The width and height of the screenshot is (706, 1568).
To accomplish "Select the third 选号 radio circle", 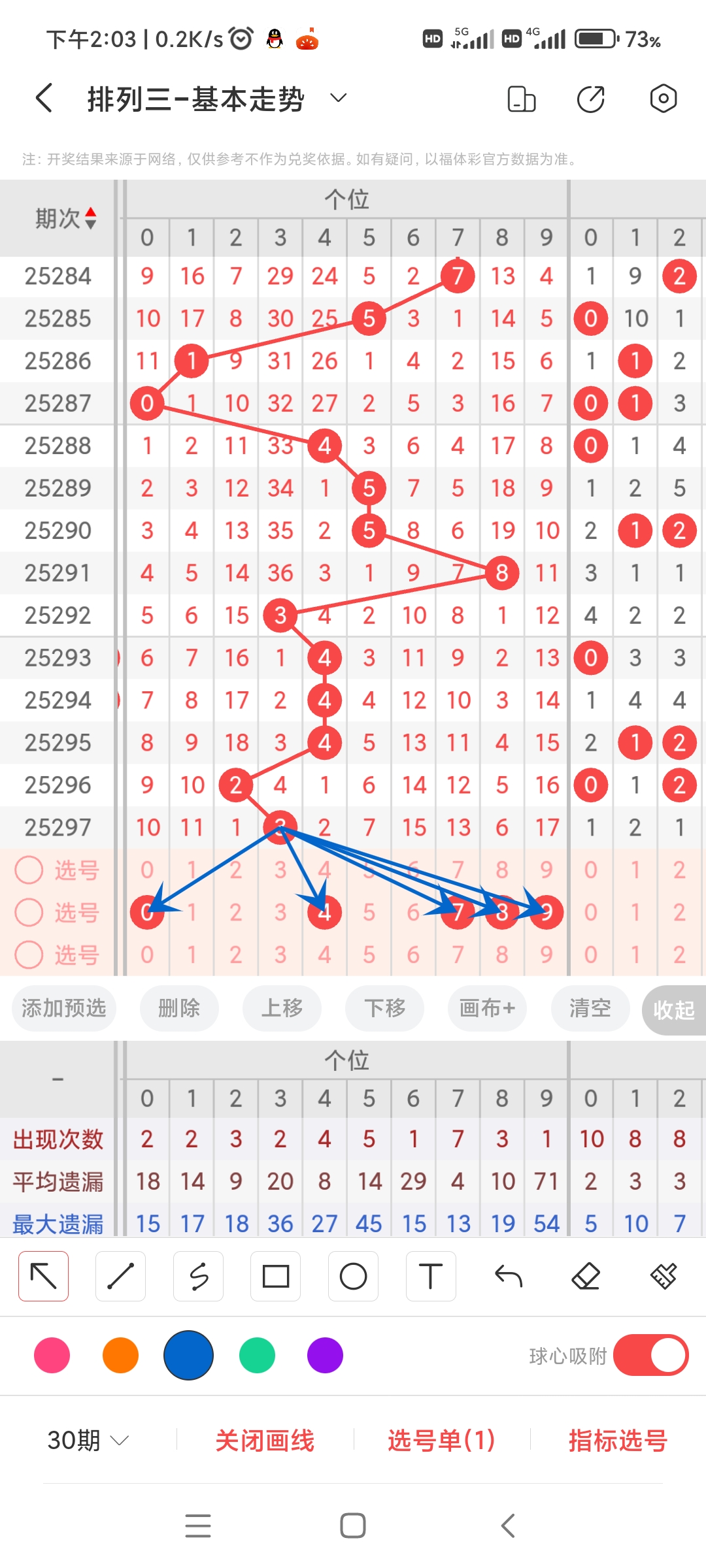I will click(29, 956).
